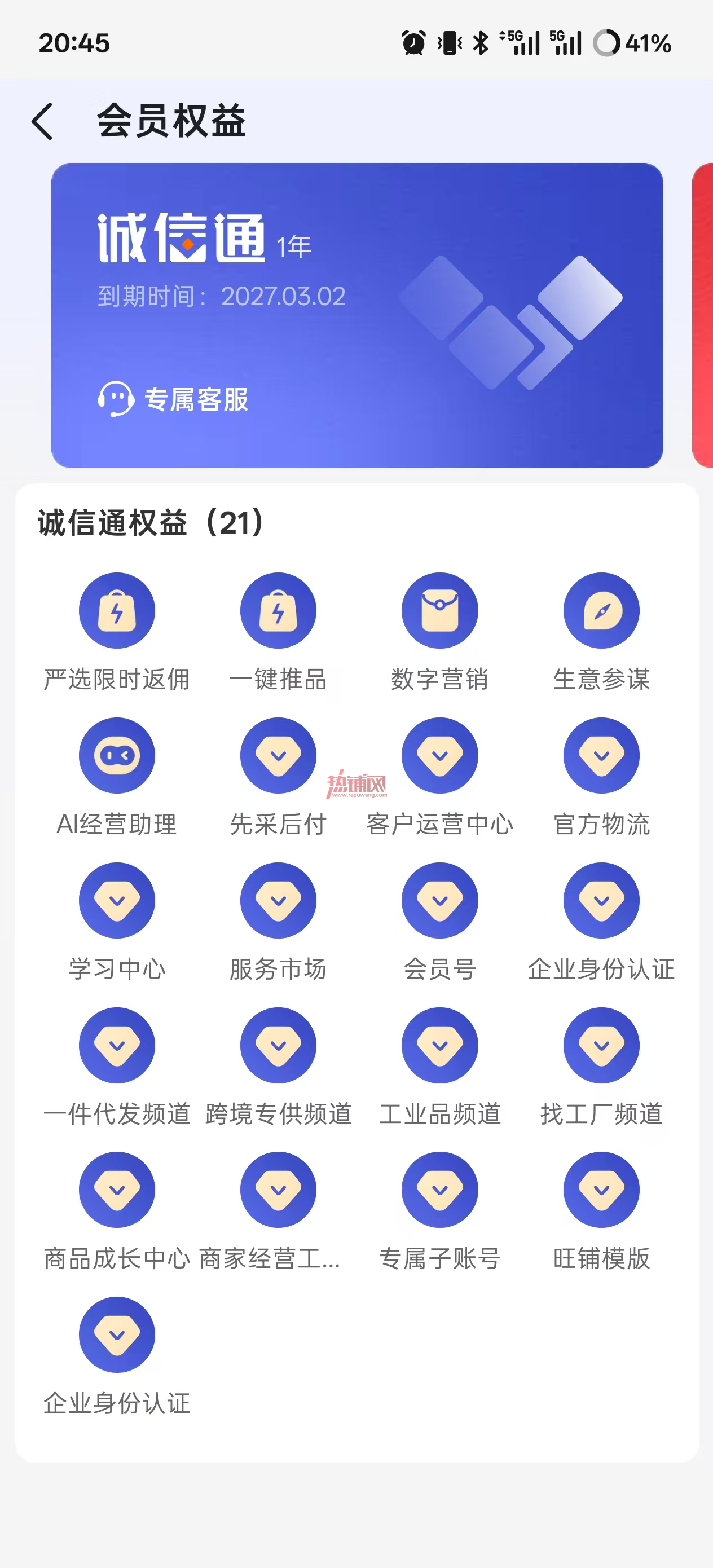
Task: Open 数字营销 benefit
Action: coord(439,632)
